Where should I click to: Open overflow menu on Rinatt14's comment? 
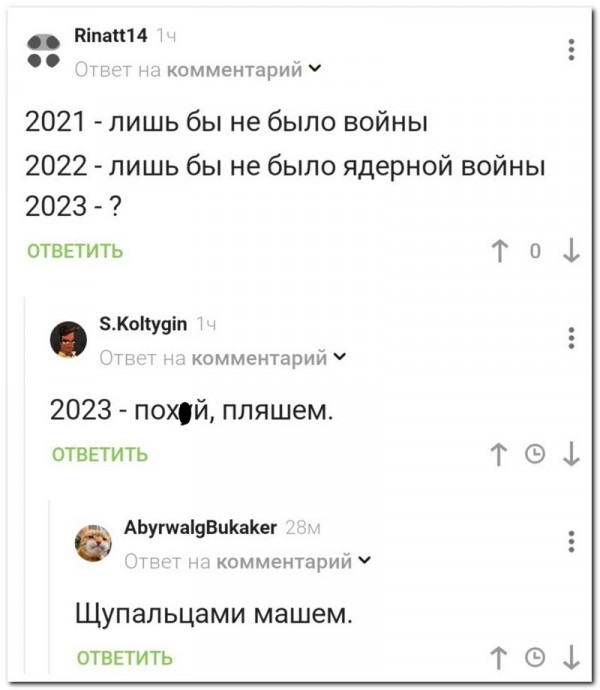click(571, 50)
